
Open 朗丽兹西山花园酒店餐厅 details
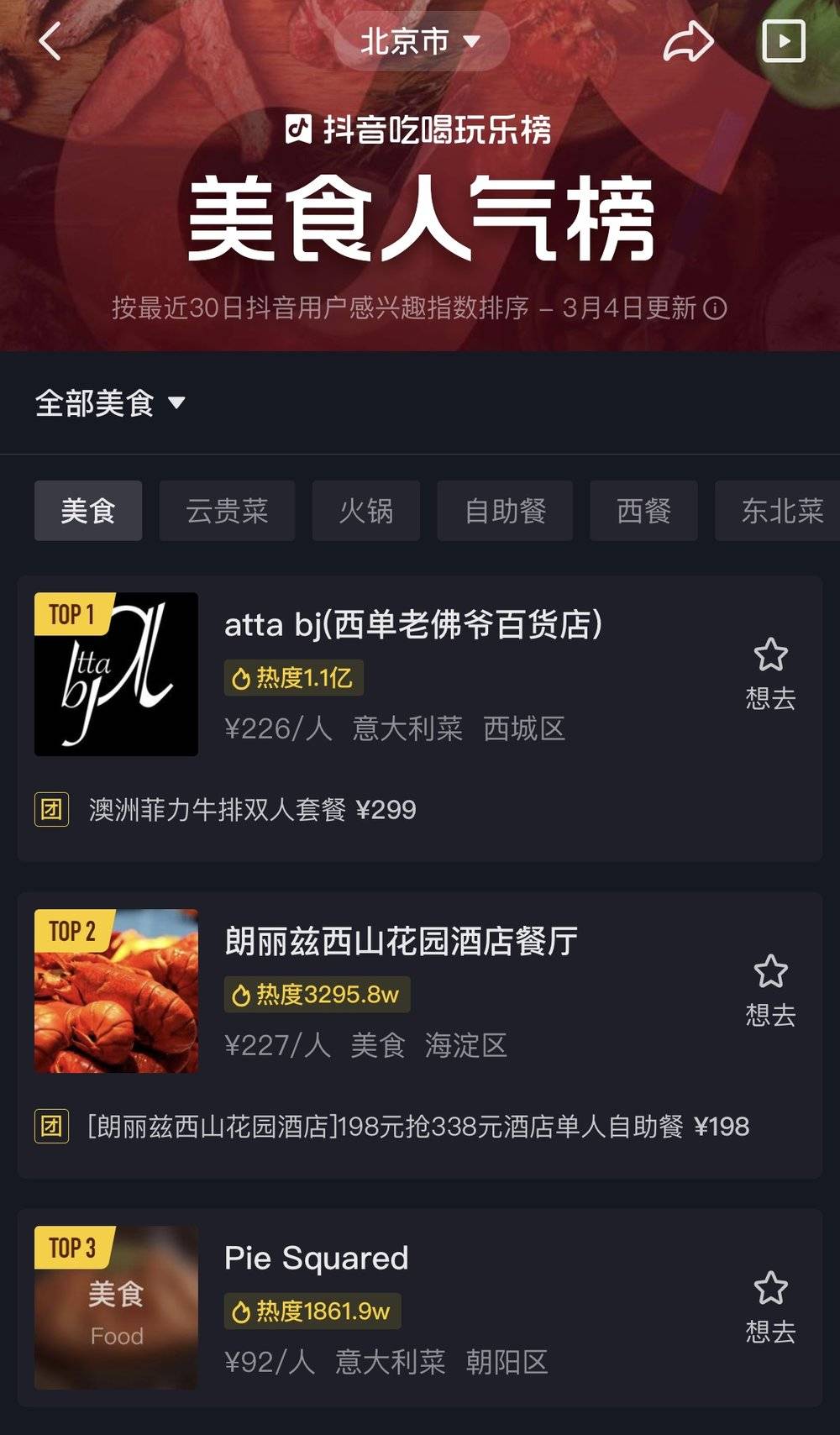tap(401, 942)
